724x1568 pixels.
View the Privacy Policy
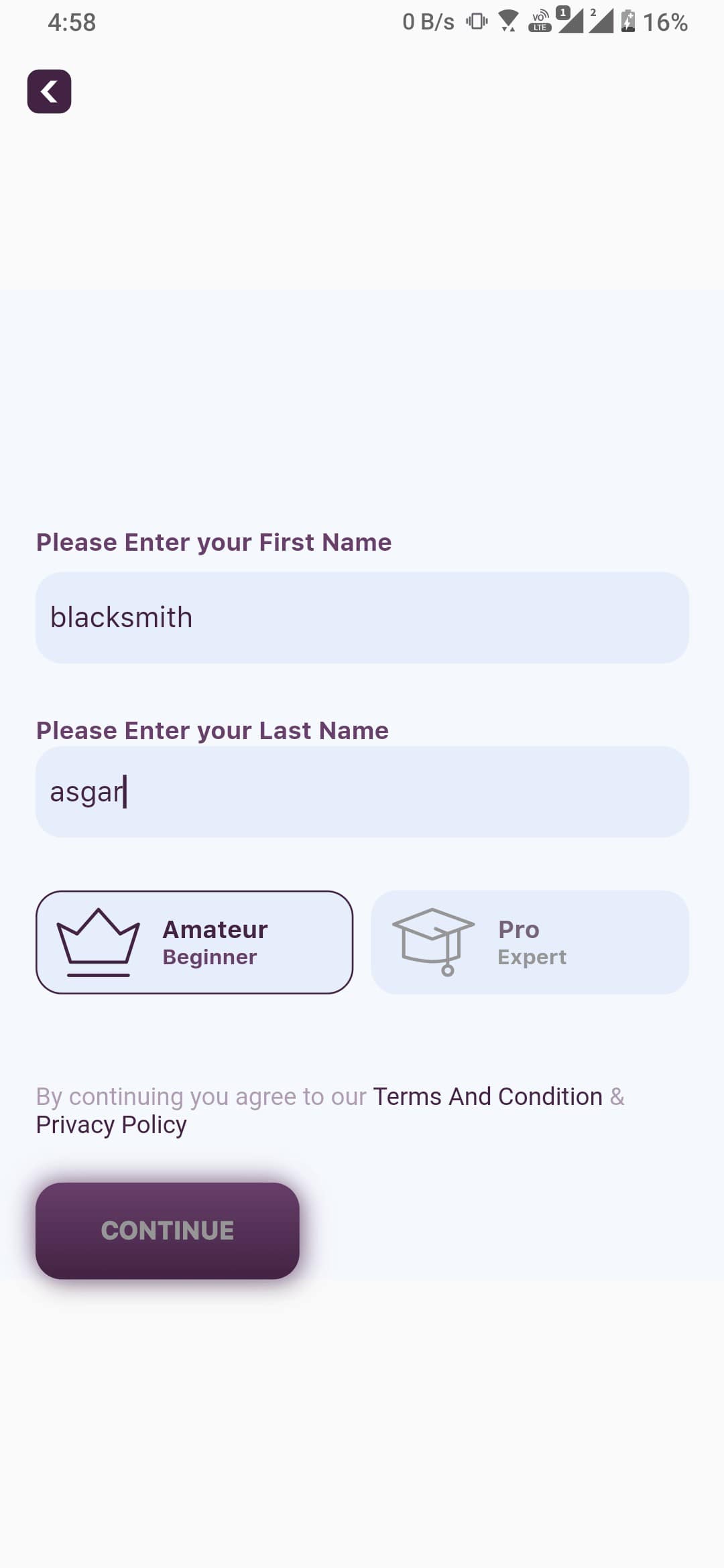pos(111,1125)
